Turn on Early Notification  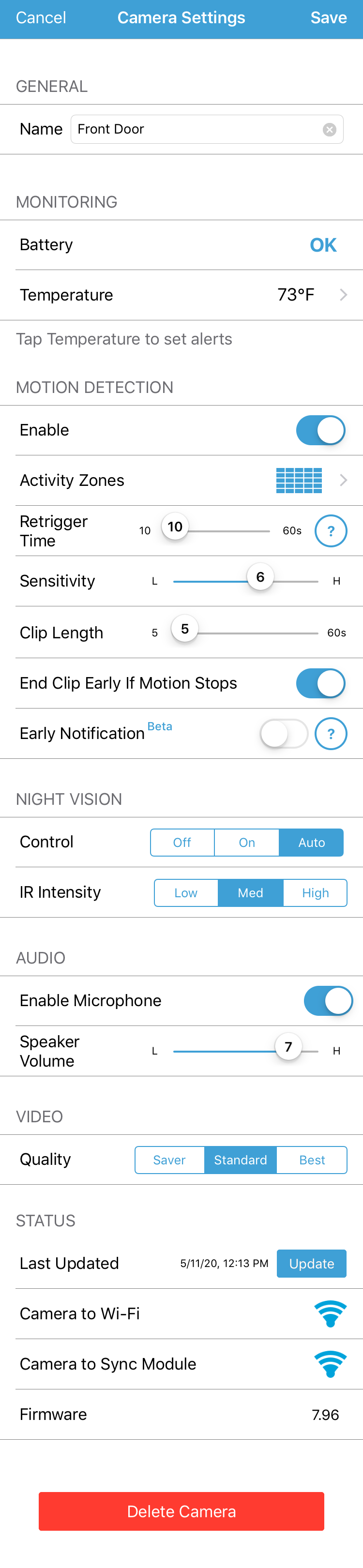pos(284,734)
